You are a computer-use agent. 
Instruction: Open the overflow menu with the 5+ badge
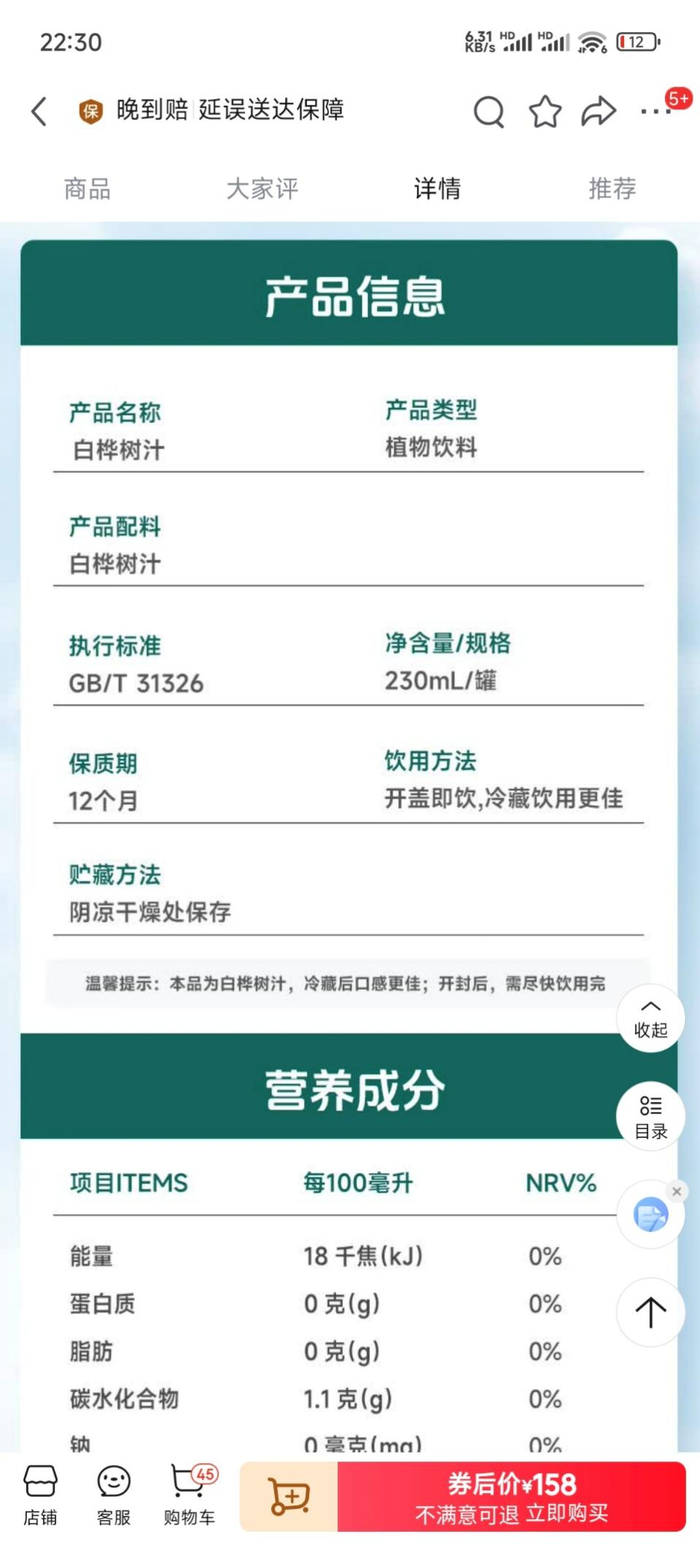coord(658,110)
